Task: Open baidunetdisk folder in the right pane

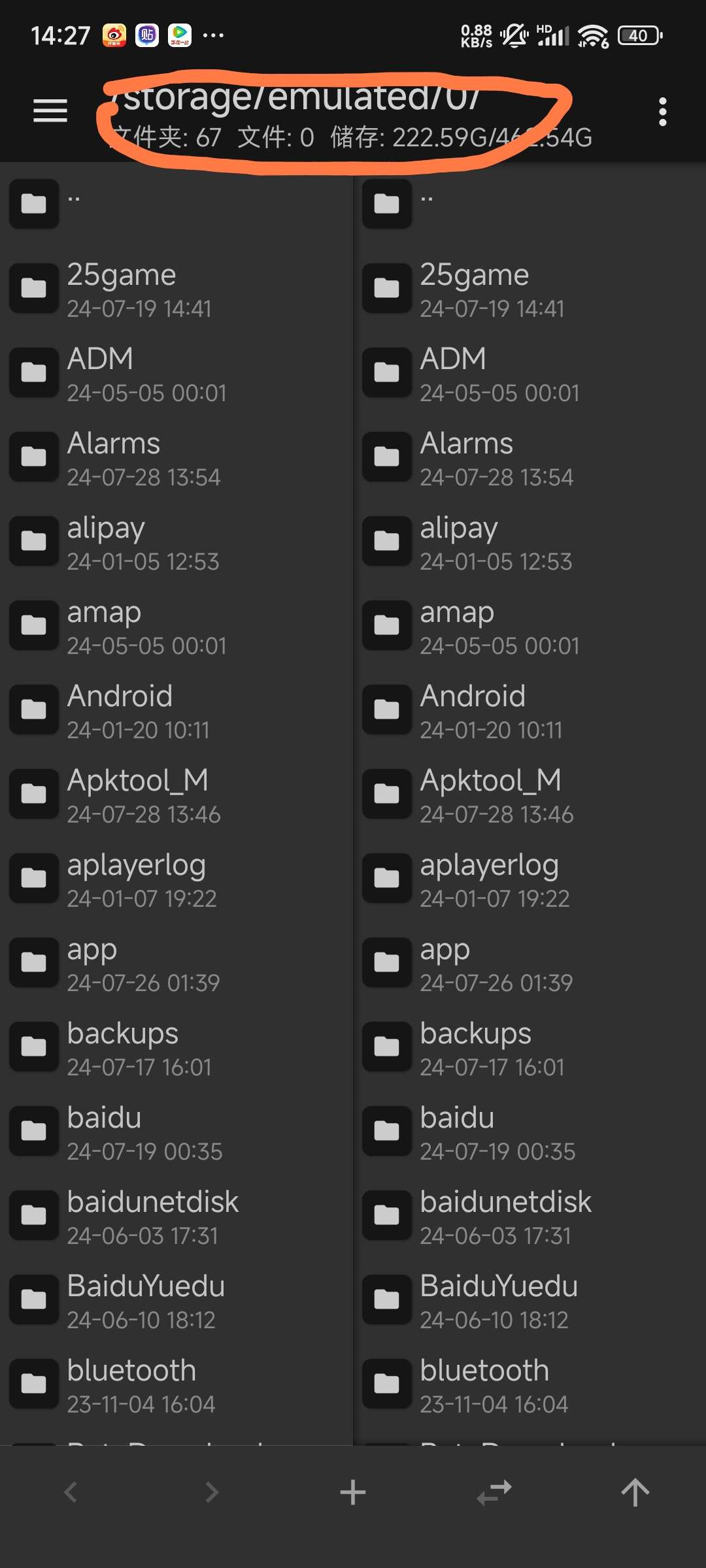Action: click(505, 1215)
